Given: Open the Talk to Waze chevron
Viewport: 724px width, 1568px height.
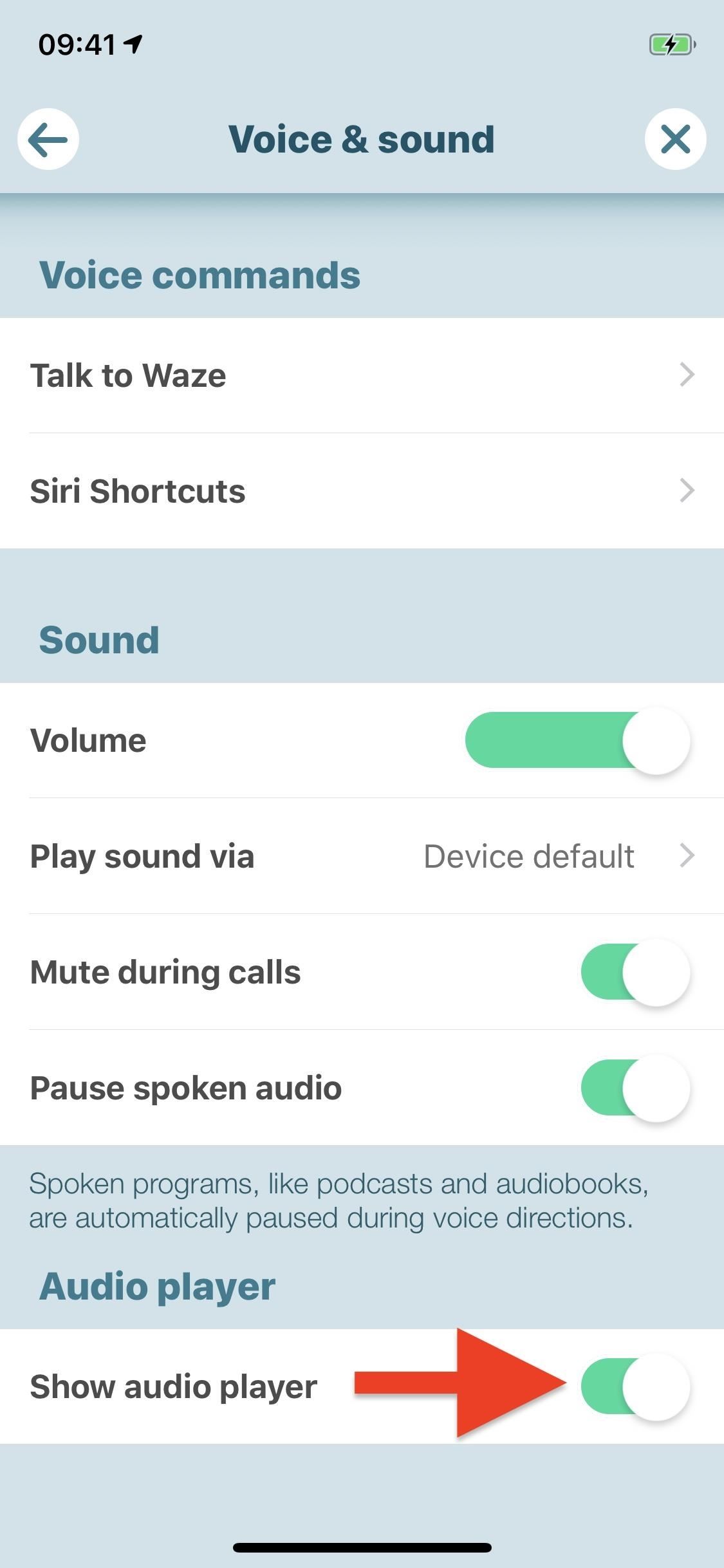Looking at the screenshot, I should [x=688, y=375].
